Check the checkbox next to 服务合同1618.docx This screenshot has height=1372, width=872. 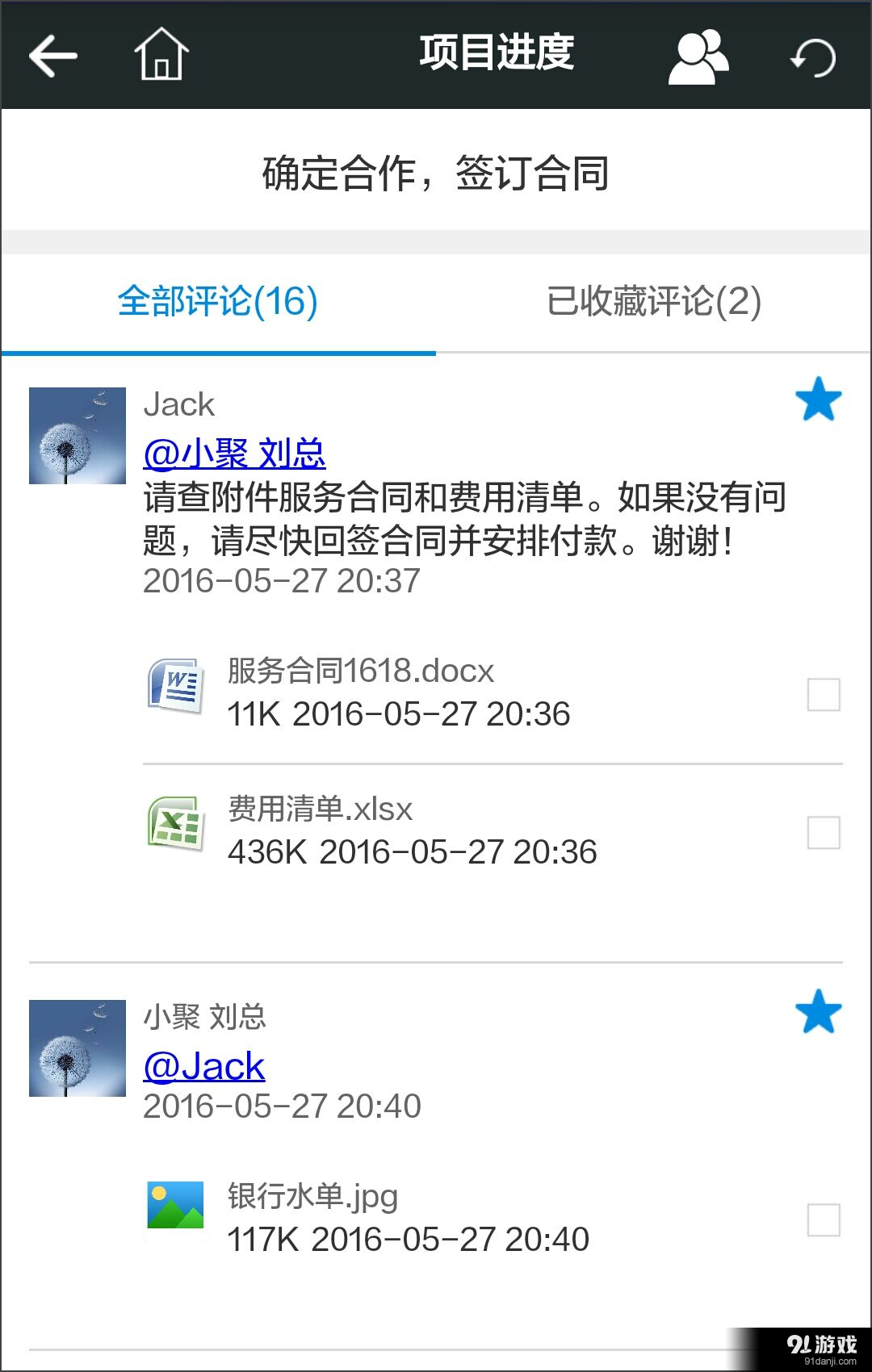coord(821,692)
